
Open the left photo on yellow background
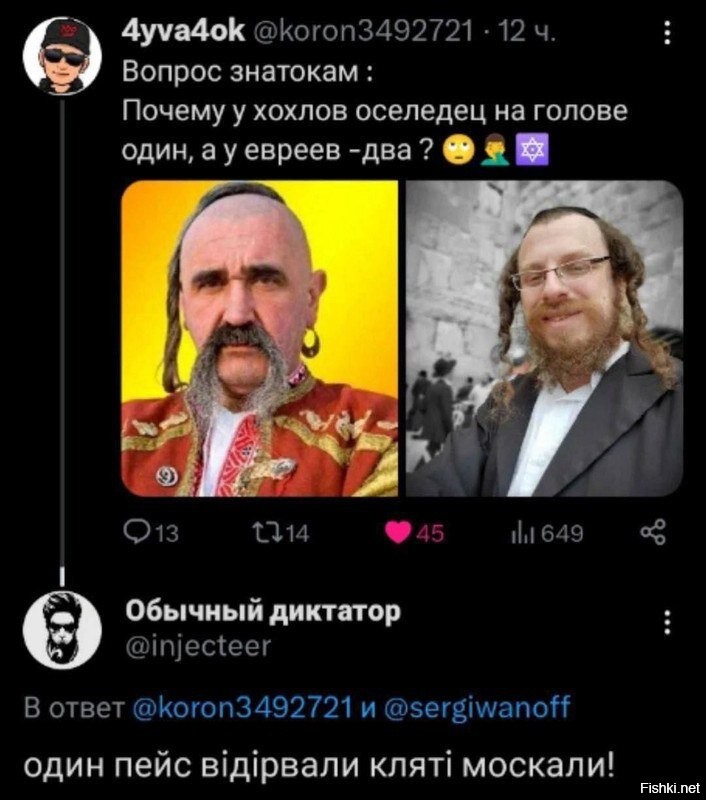pyautogui.click(x=259, y=338)
